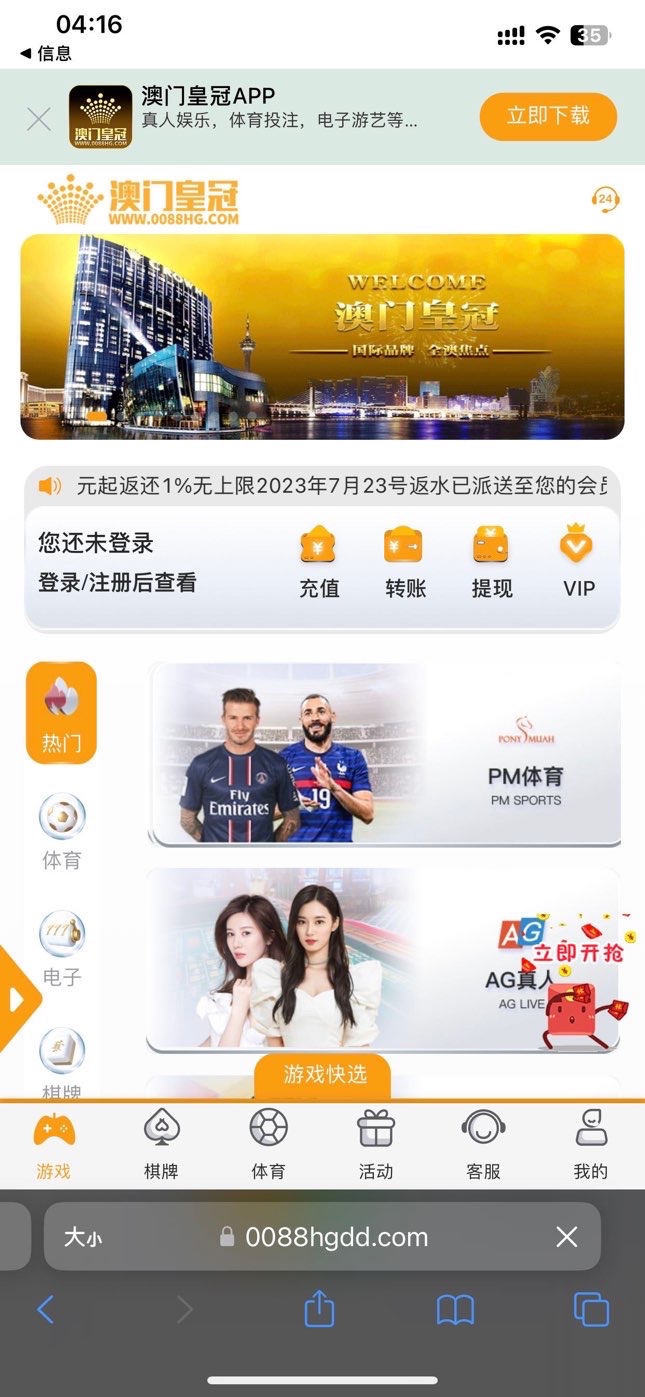Image resolution: width=645 pixels, height=1397 pixels.
Task: Open the 充值 recharge option
Action: click(319, 561)
